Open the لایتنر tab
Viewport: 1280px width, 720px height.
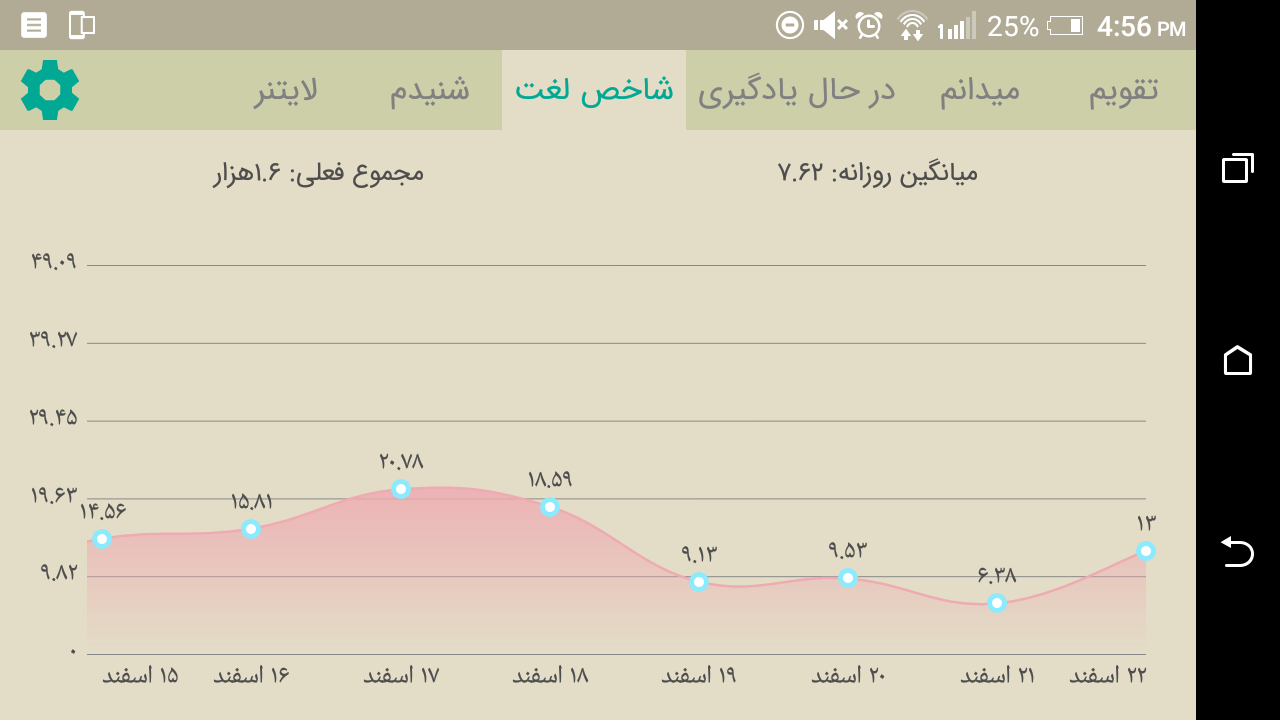(x=285, y=90)
